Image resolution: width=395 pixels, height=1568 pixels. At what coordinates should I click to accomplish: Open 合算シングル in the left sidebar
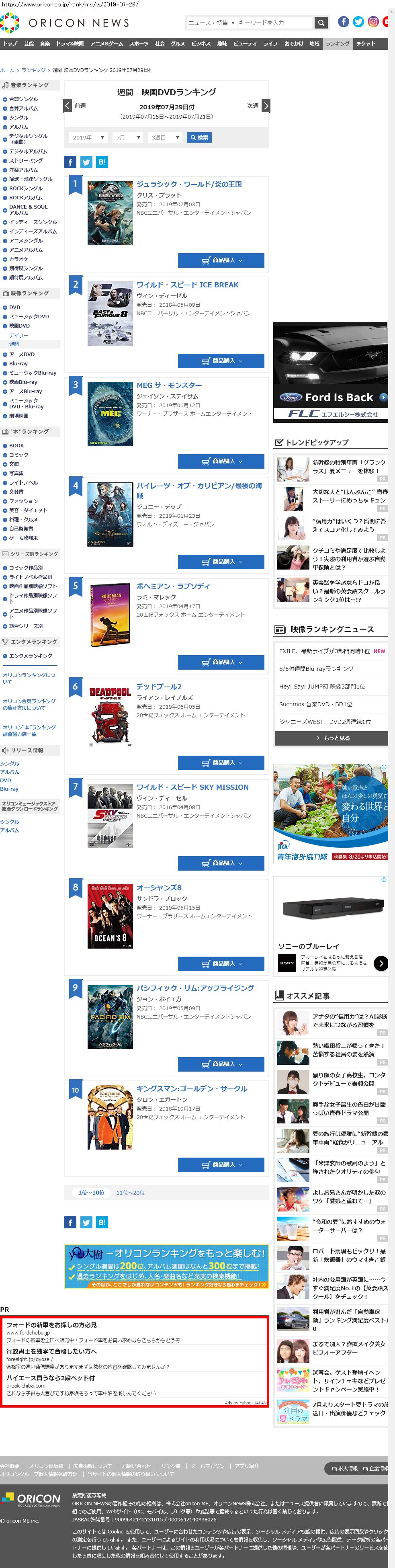23,99
